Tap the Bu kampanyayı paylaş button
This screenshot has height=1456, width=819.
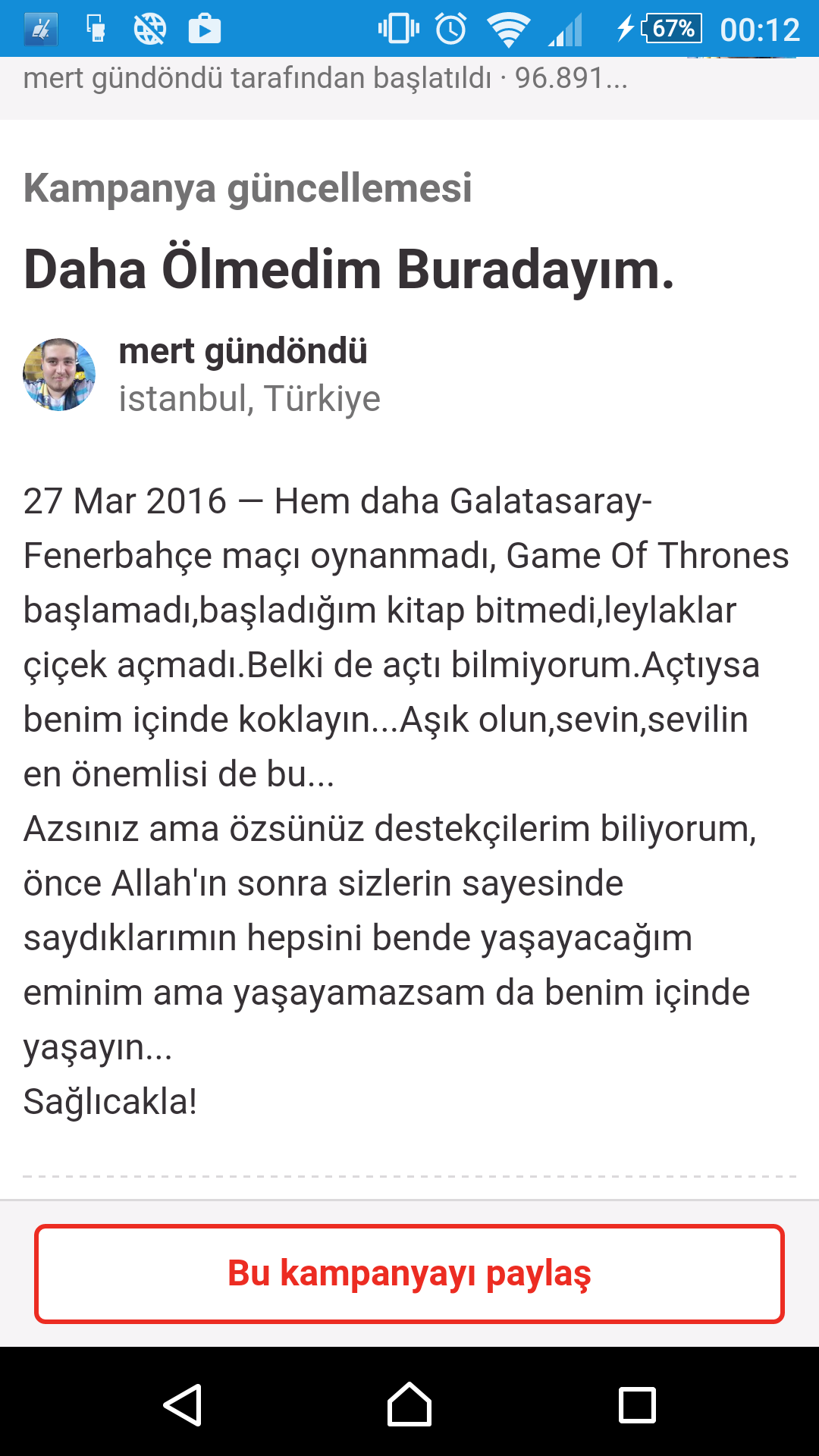point(409,1273)
